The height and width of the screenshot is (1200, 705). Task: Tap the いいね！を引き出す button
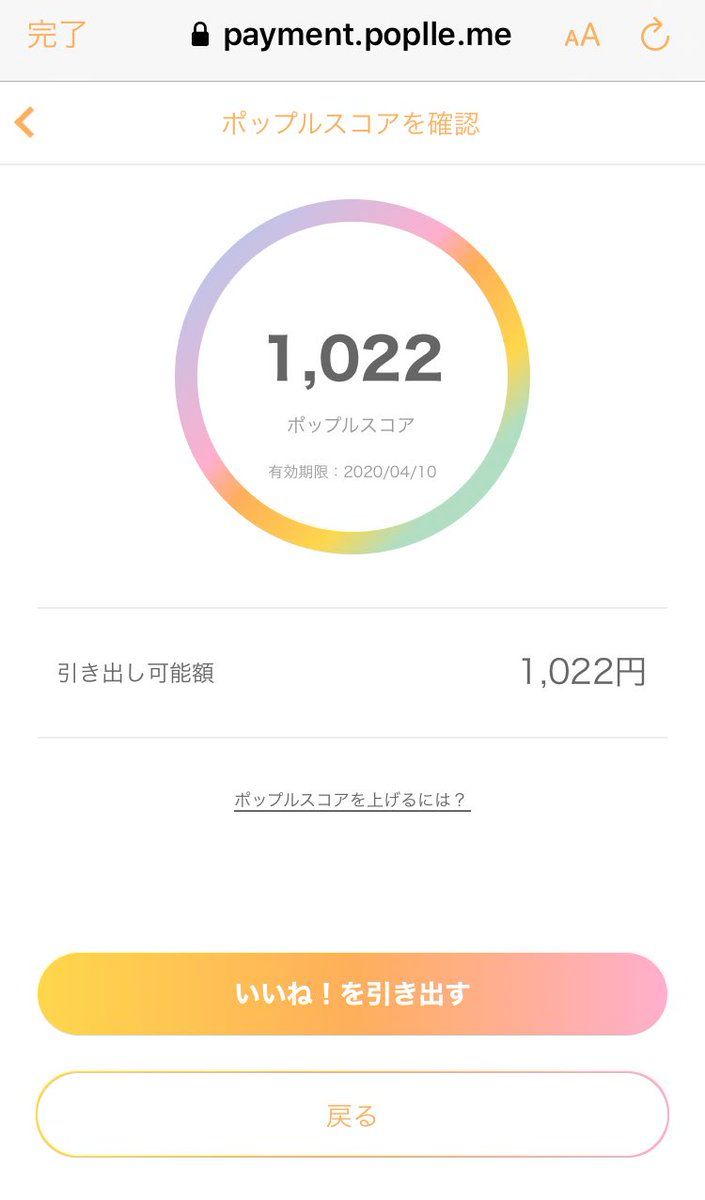pyautogui.click(x=352, y=994)
